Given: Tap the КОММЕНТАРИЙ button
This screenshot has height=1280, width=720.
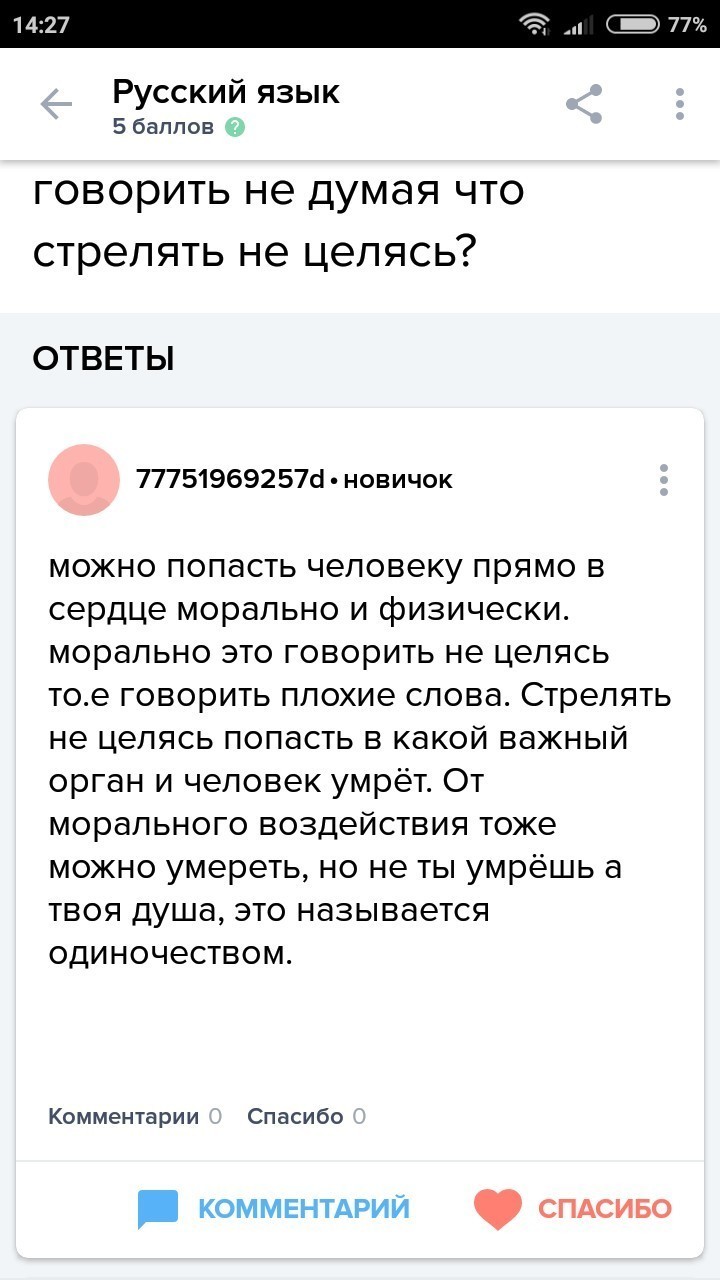Looking at the screenshot, I should [273, 1208].
